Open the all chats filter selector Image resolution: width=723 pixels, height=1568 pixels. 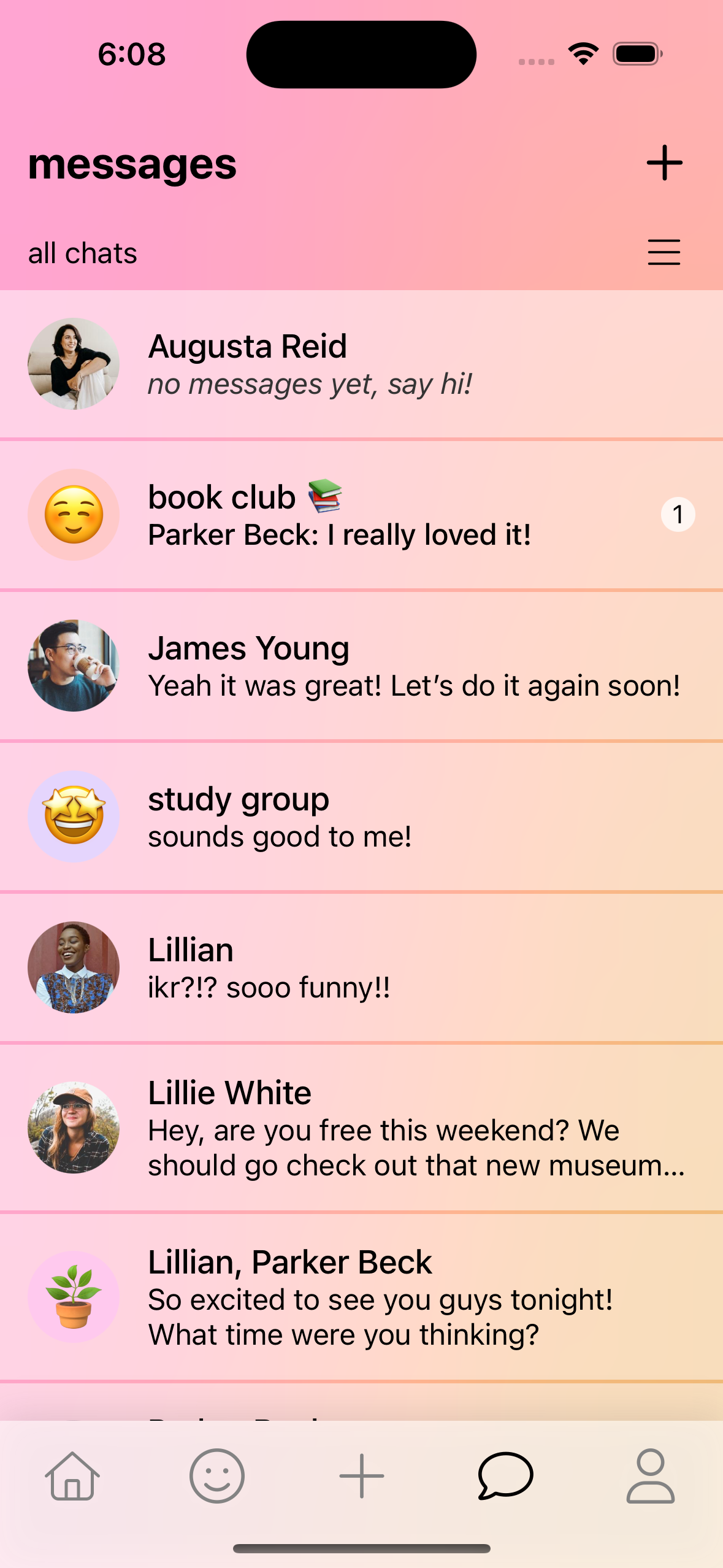pyautogui.click(x=82, y=253)
